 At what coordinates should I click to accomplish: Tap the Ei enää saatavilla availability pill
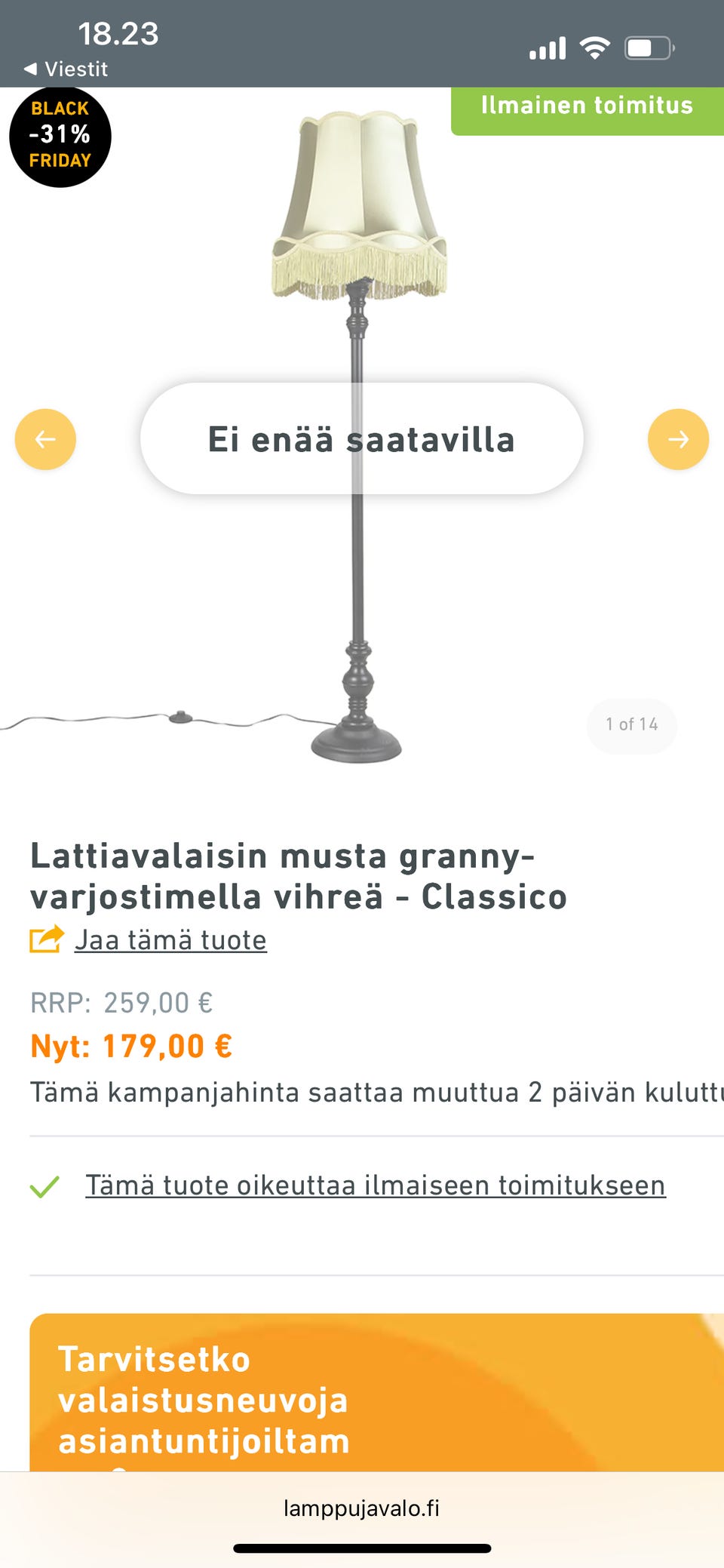pos(362,438)
